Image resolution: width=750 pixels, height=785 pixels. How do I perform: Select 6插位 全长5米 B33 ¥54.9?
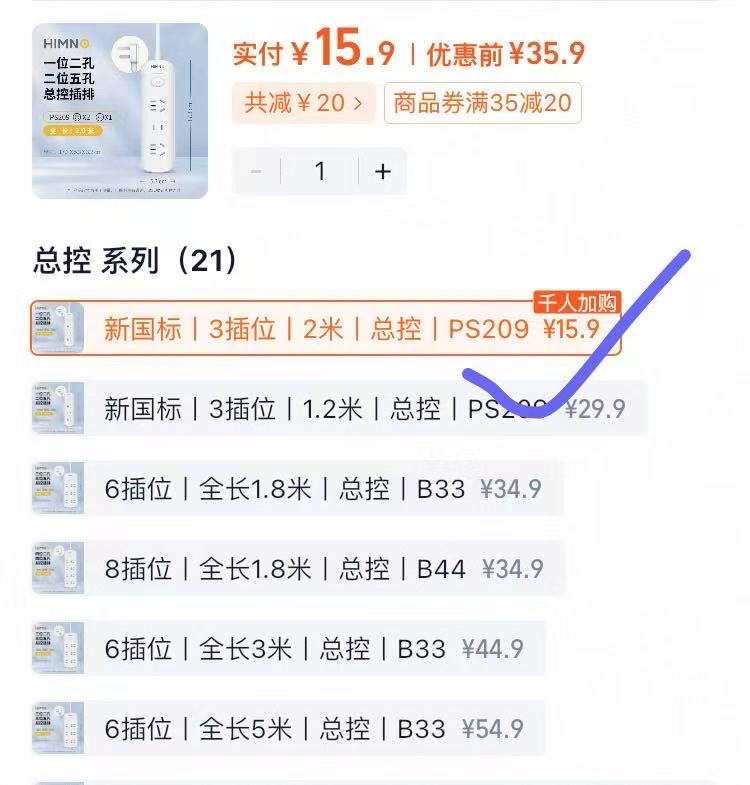290,729
